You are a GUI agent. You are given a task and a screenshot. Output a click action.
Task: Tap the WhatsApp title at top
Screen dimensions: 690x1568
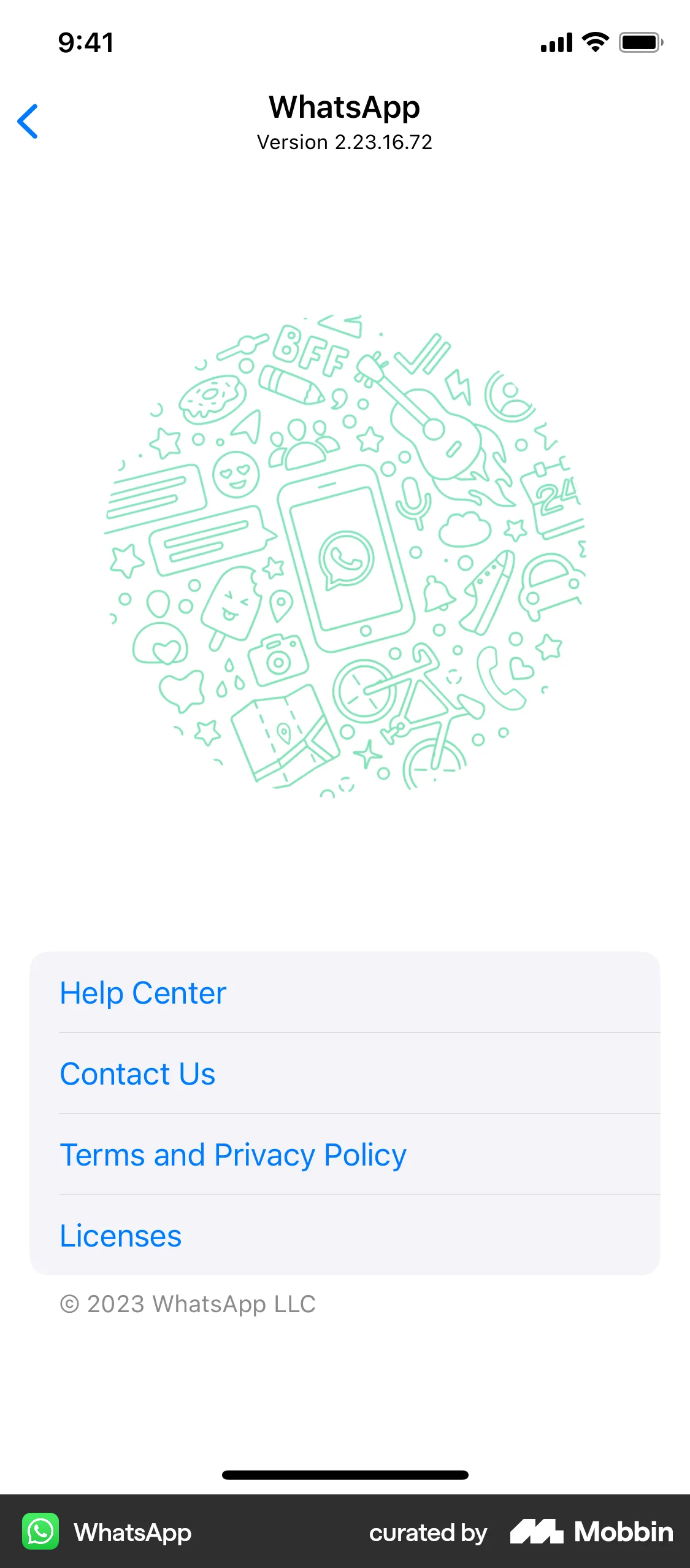click(x=345, y=106)
